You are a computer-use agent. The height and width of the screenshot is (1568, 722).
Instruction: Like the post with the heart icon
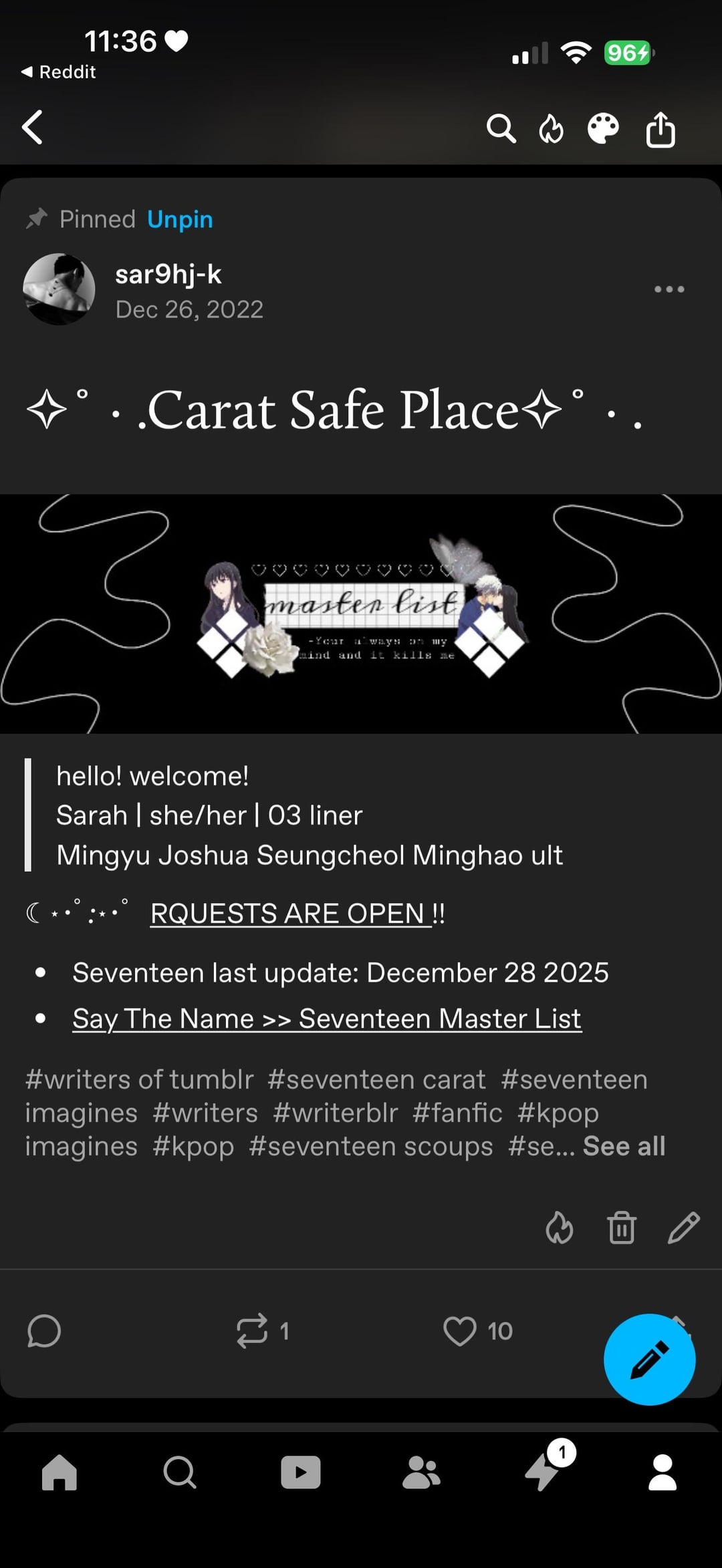[x=460, y=1331]
